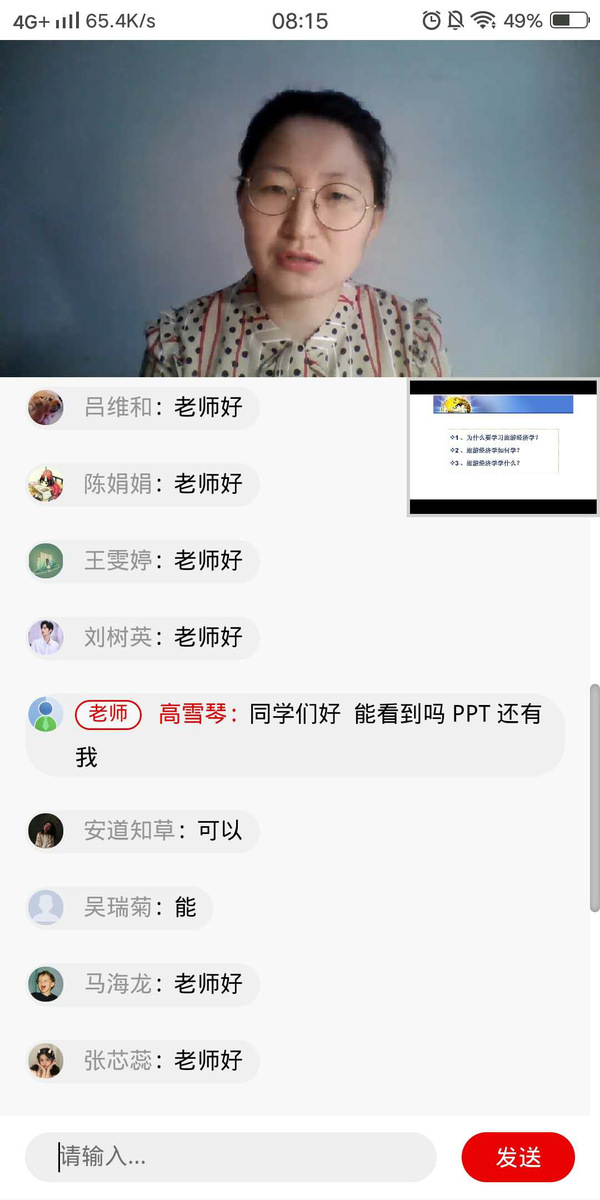Open the PPT slide thumbnail preview

point(503,447)
